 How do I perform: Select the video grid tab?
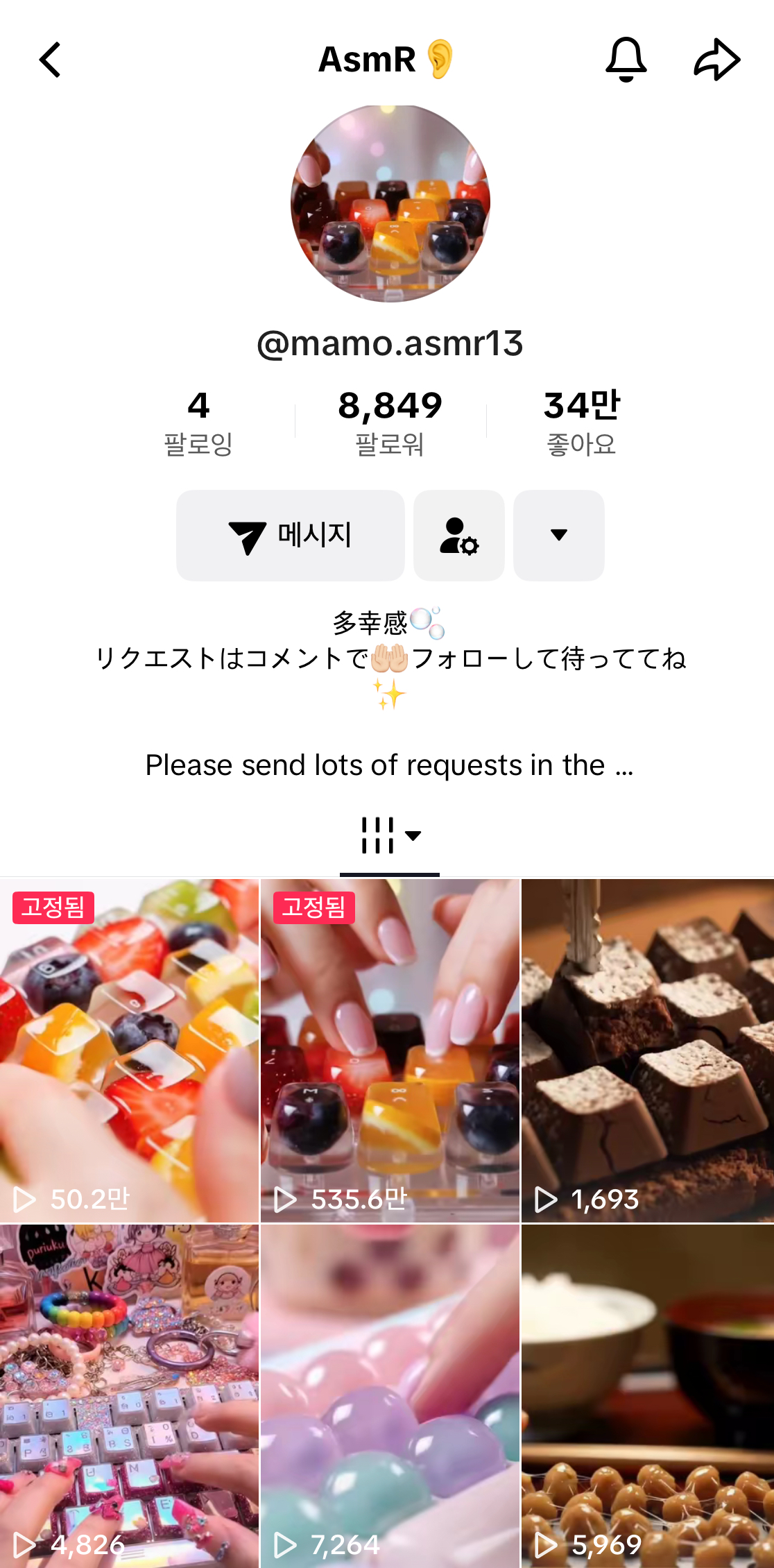coord(390,835)
